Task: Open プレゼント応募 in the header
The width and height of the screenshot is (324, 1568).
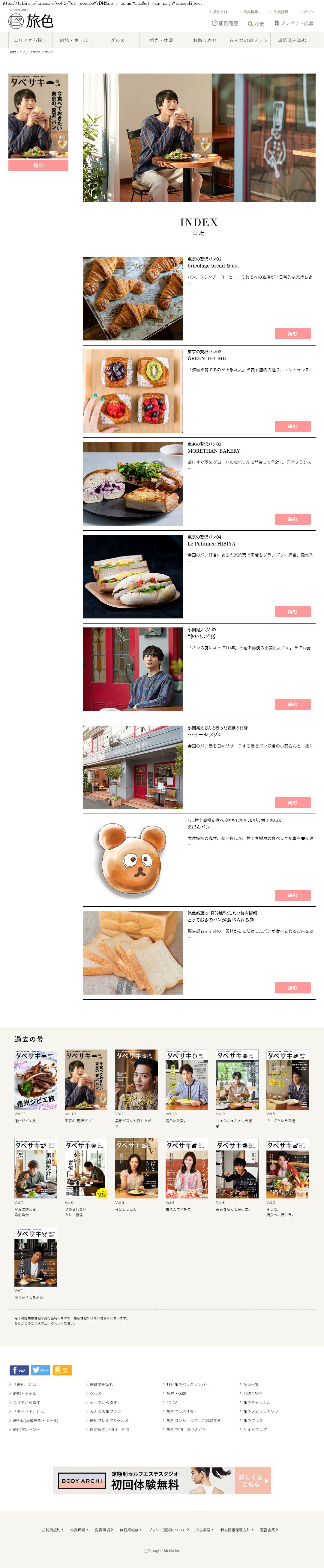Action: click(294, 24)
